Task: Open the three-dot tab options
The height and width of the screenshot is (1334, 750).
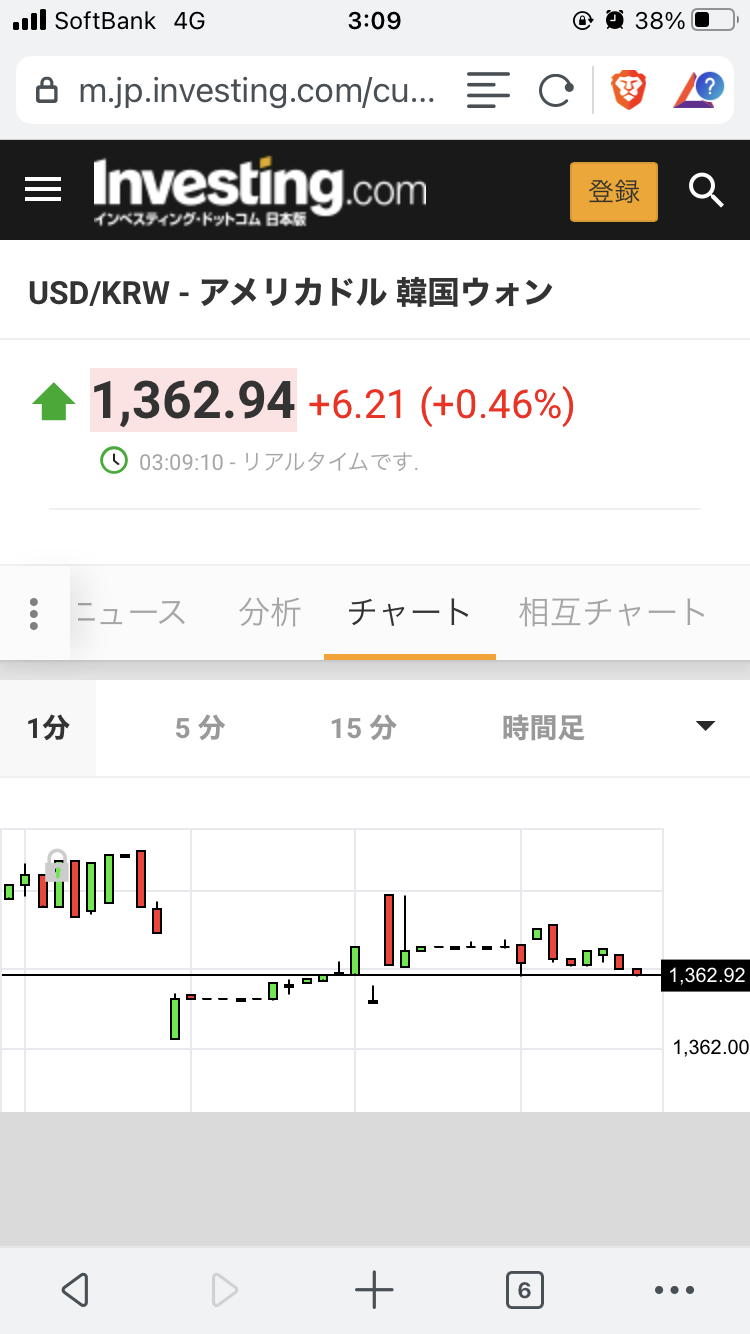Action: (34, 613)
